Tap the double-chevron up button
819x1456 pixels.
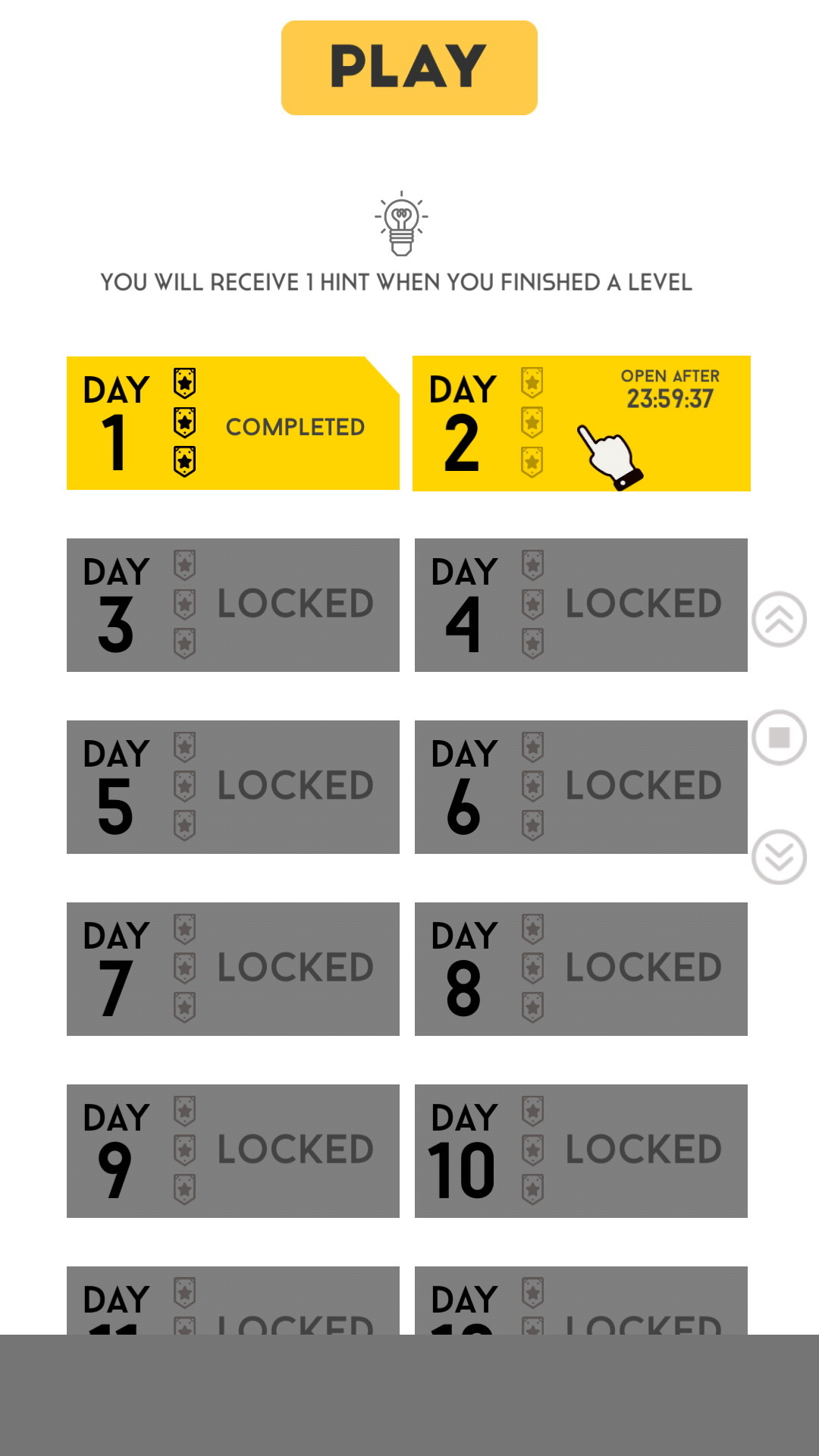point(779,620)
